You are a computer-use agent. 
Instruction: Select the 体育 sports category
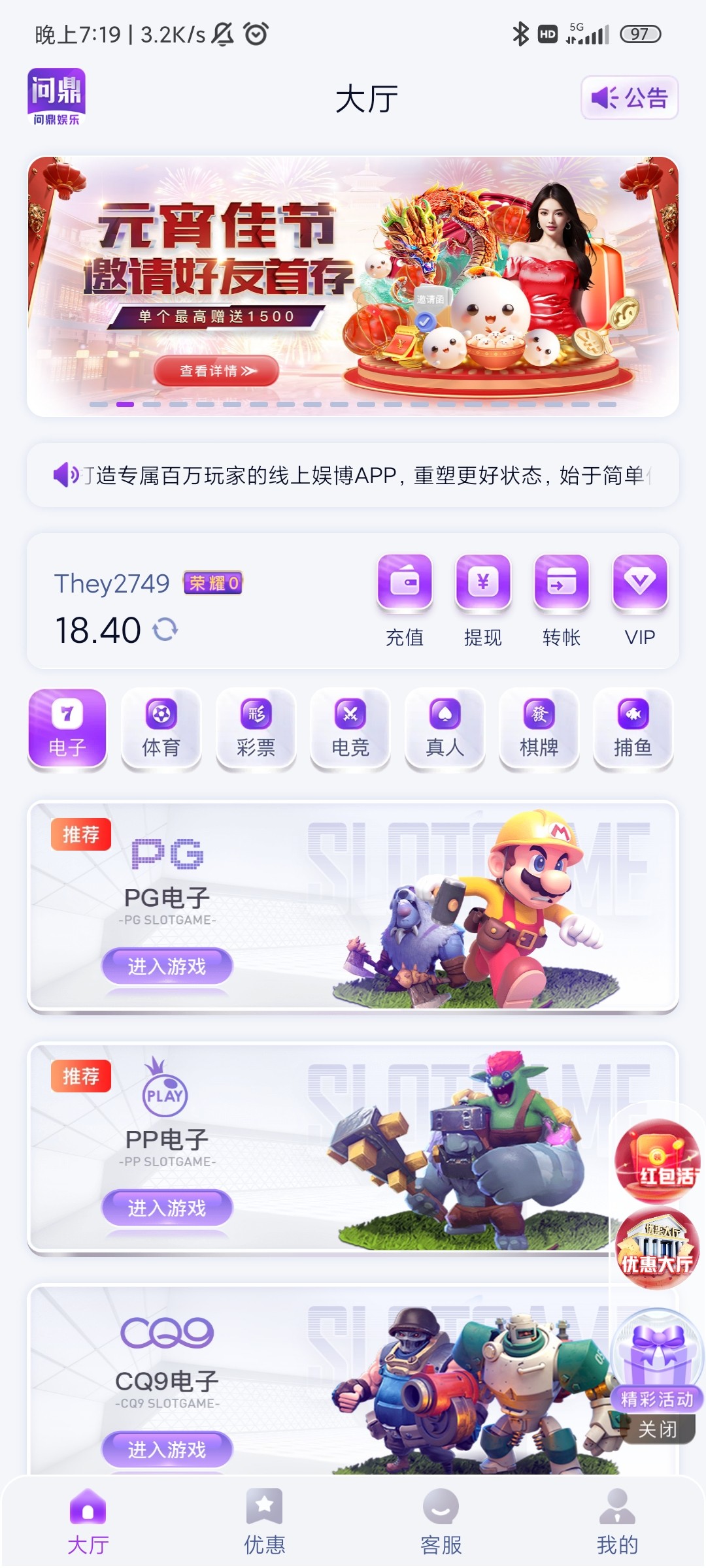[161, 728]
